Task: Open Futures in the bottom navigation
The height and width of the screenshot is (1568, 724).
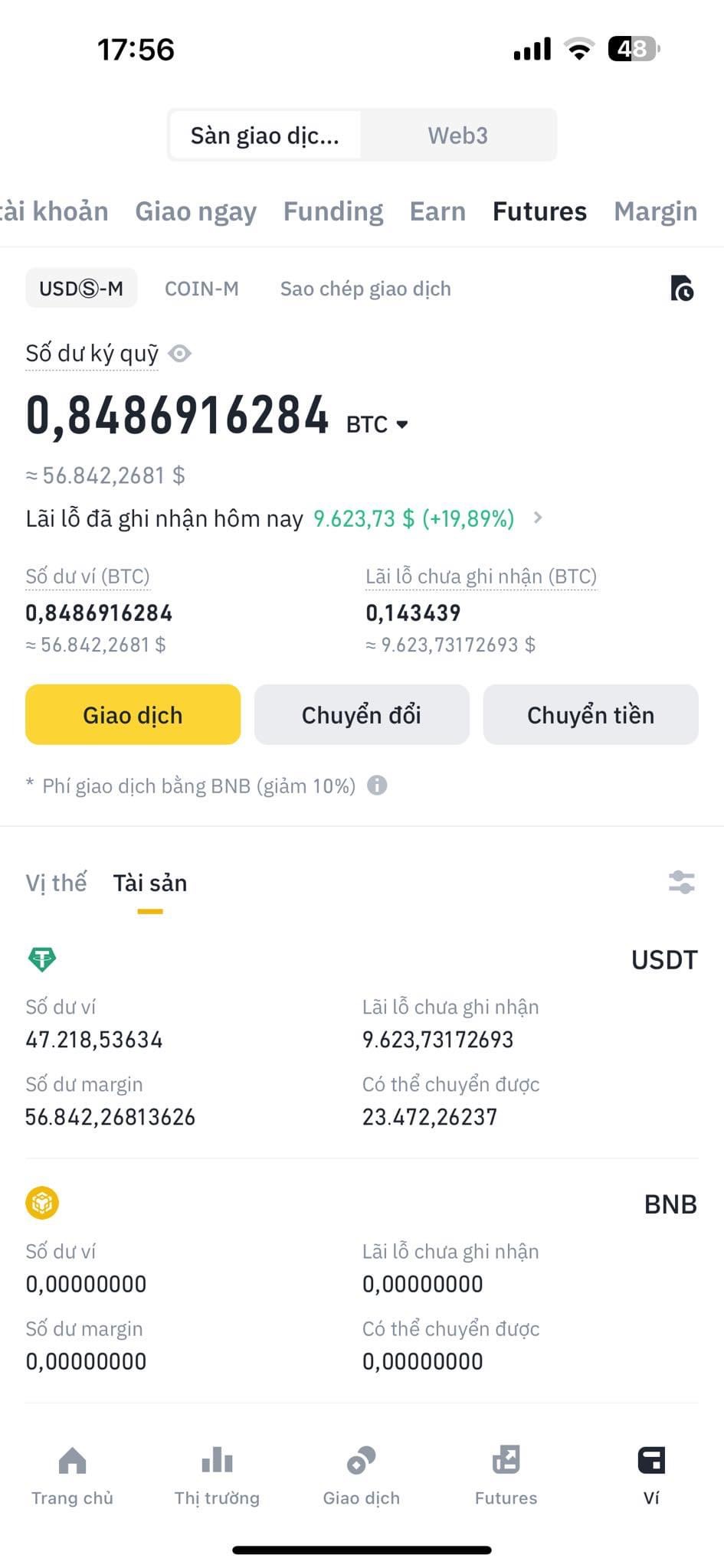Action: coord(506,1475)
